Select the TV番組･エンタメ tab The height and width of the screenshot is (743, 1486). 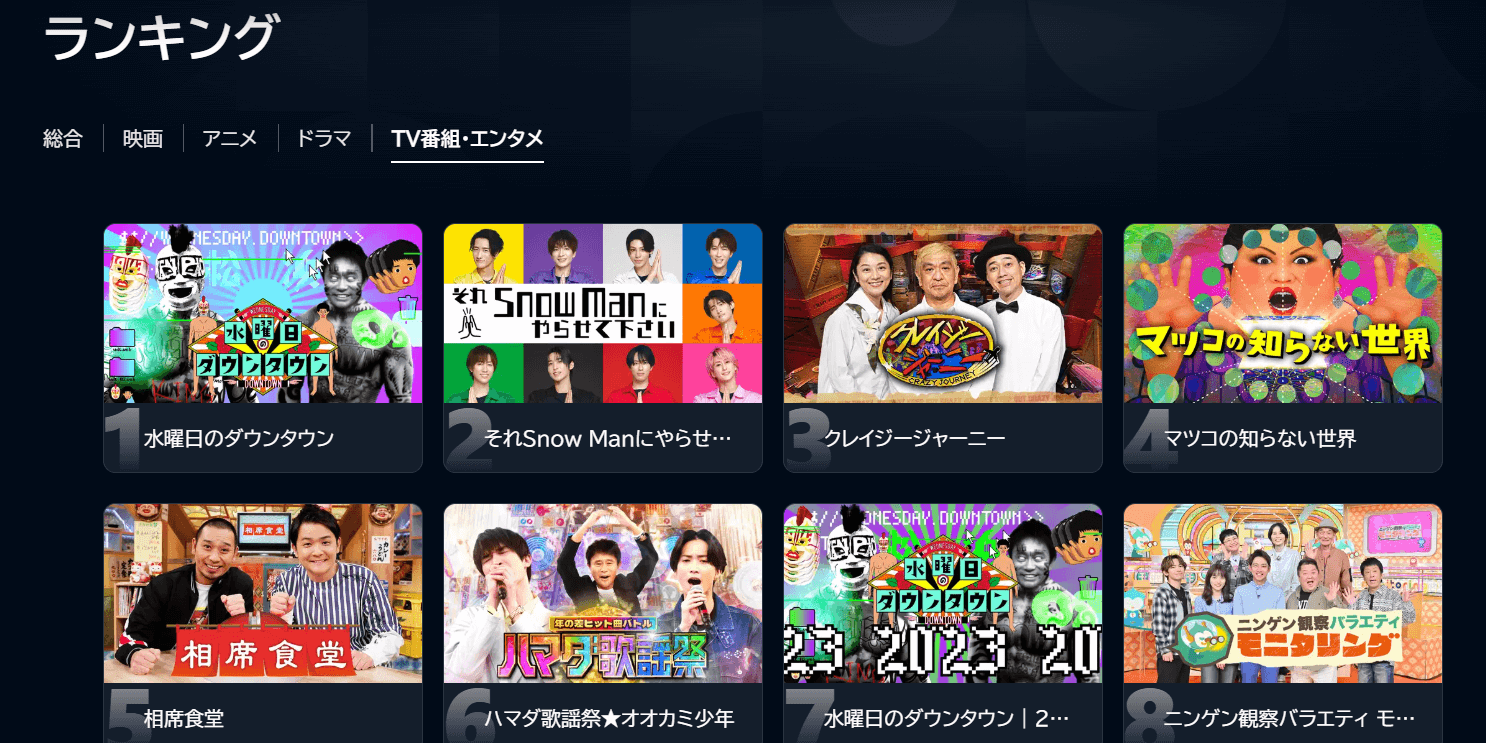(x=467, y=139)
